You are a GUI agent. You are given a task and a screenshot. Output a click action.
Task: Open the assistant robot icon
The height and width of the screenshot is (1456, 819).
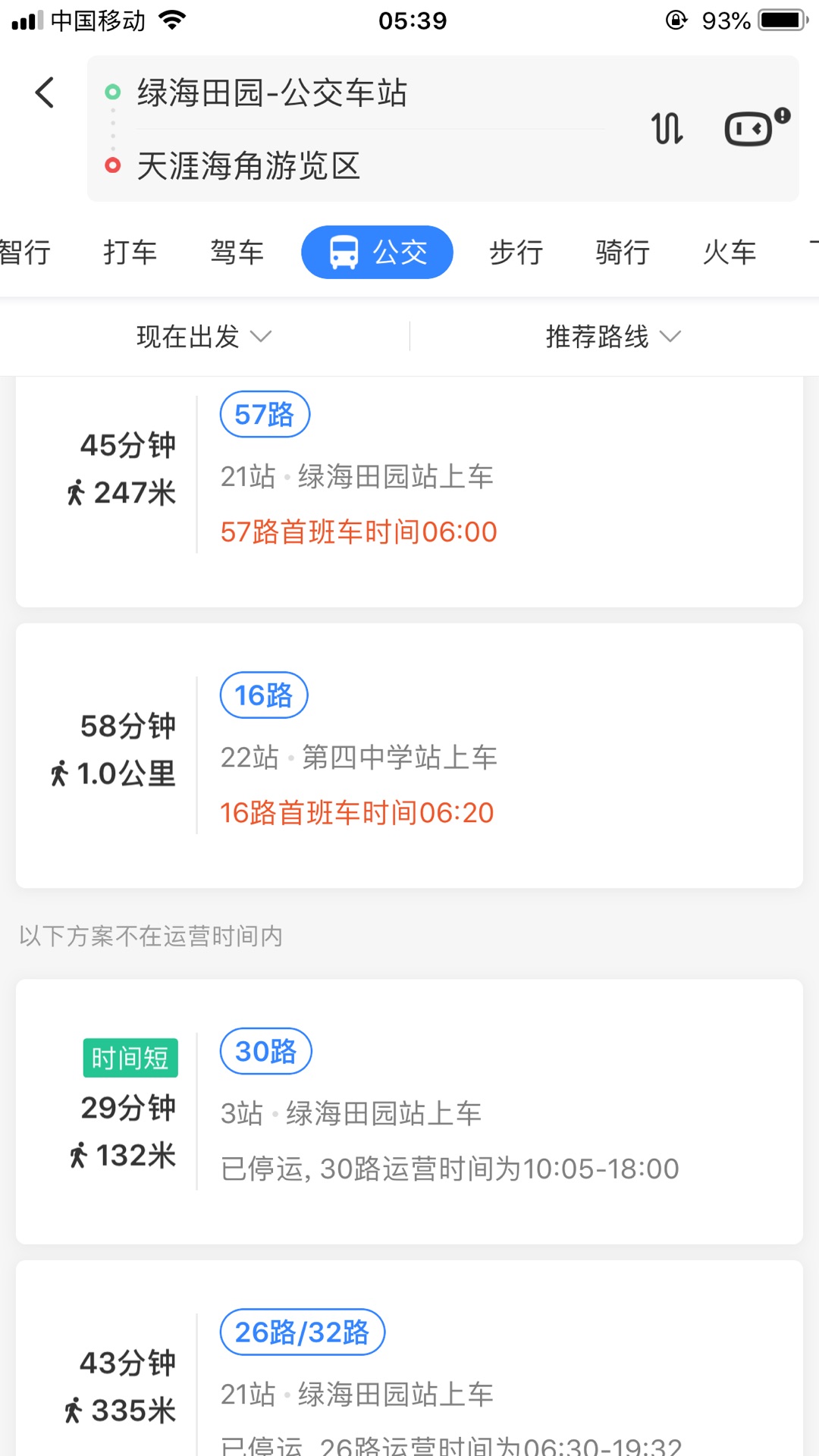coord(756,127)
